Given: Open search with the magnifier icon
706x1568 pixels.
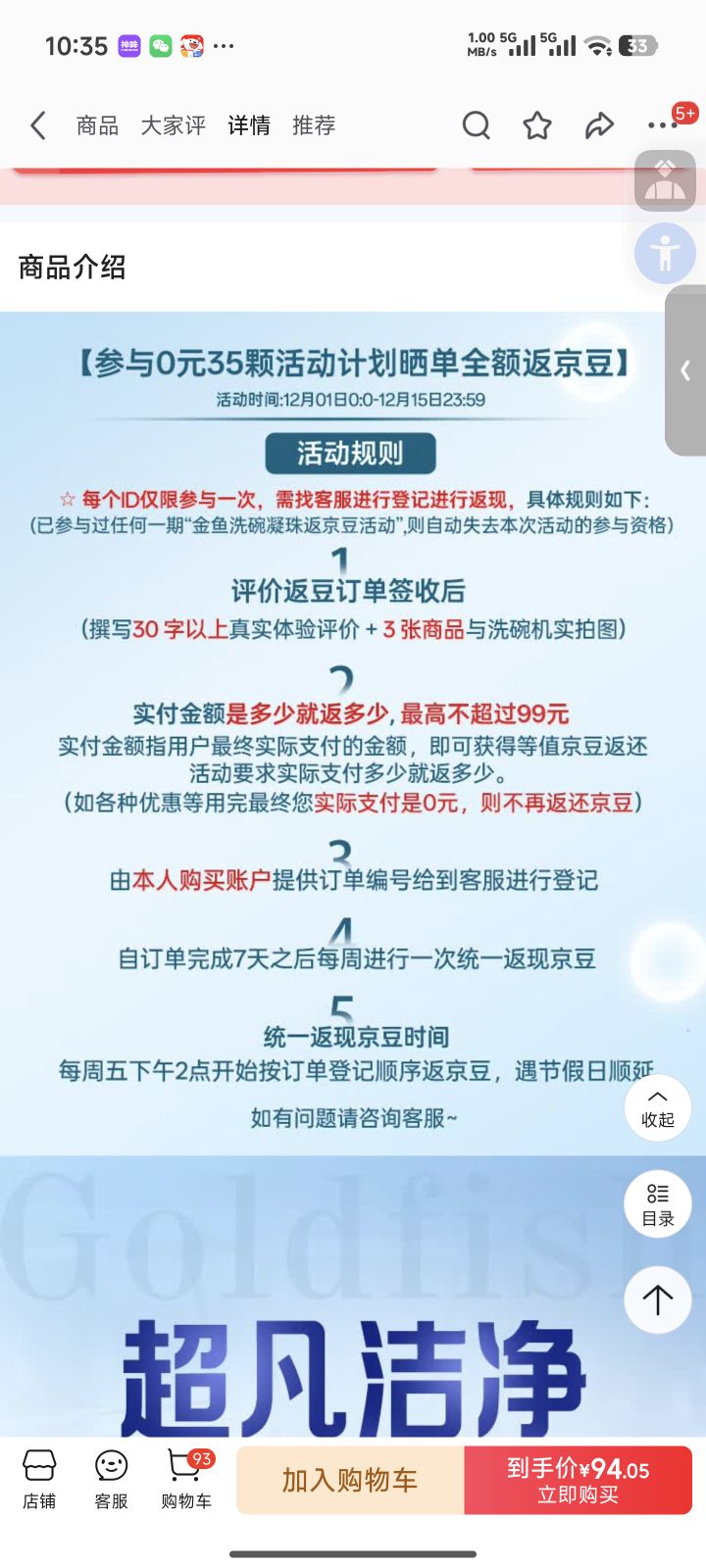Looking at the screenshot, I should [x=477, y=125].
